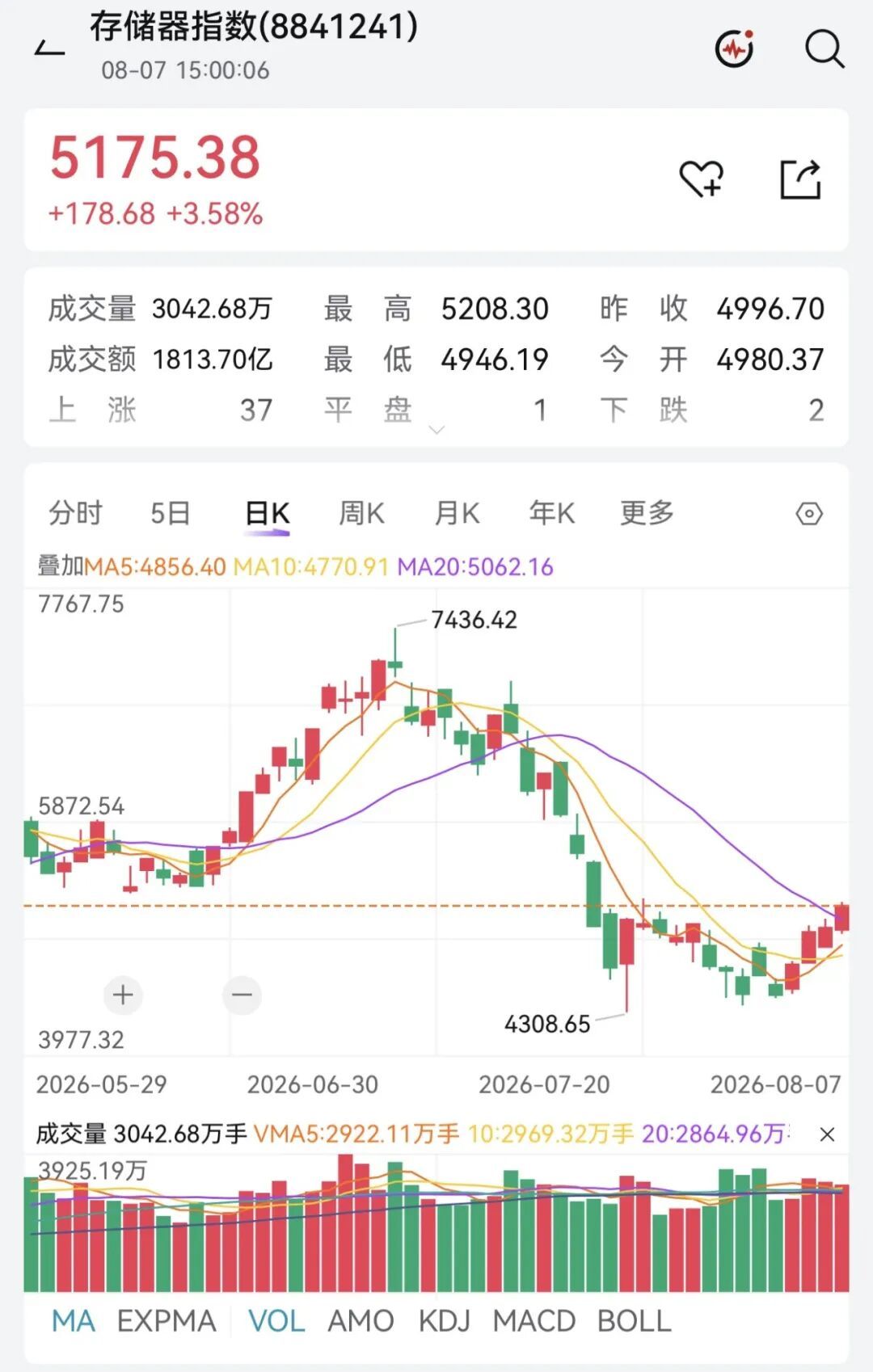873x1372 pixels.
Task: Add the index to favorites
Action: point(701,179)
